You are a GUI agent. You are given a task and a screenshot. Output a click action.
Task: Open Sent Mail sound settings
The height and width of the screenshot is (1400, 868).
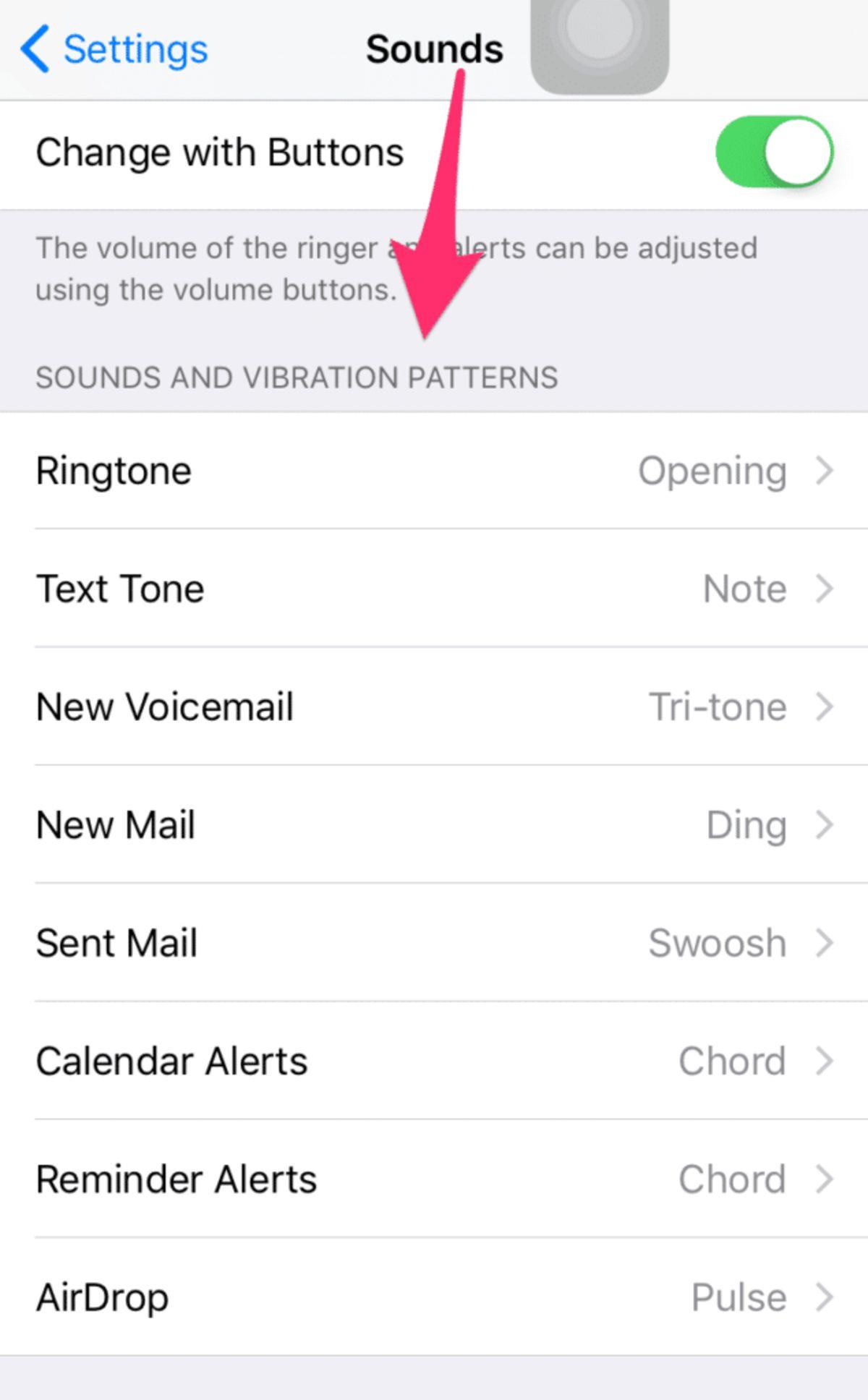click(x=289, y=942)
